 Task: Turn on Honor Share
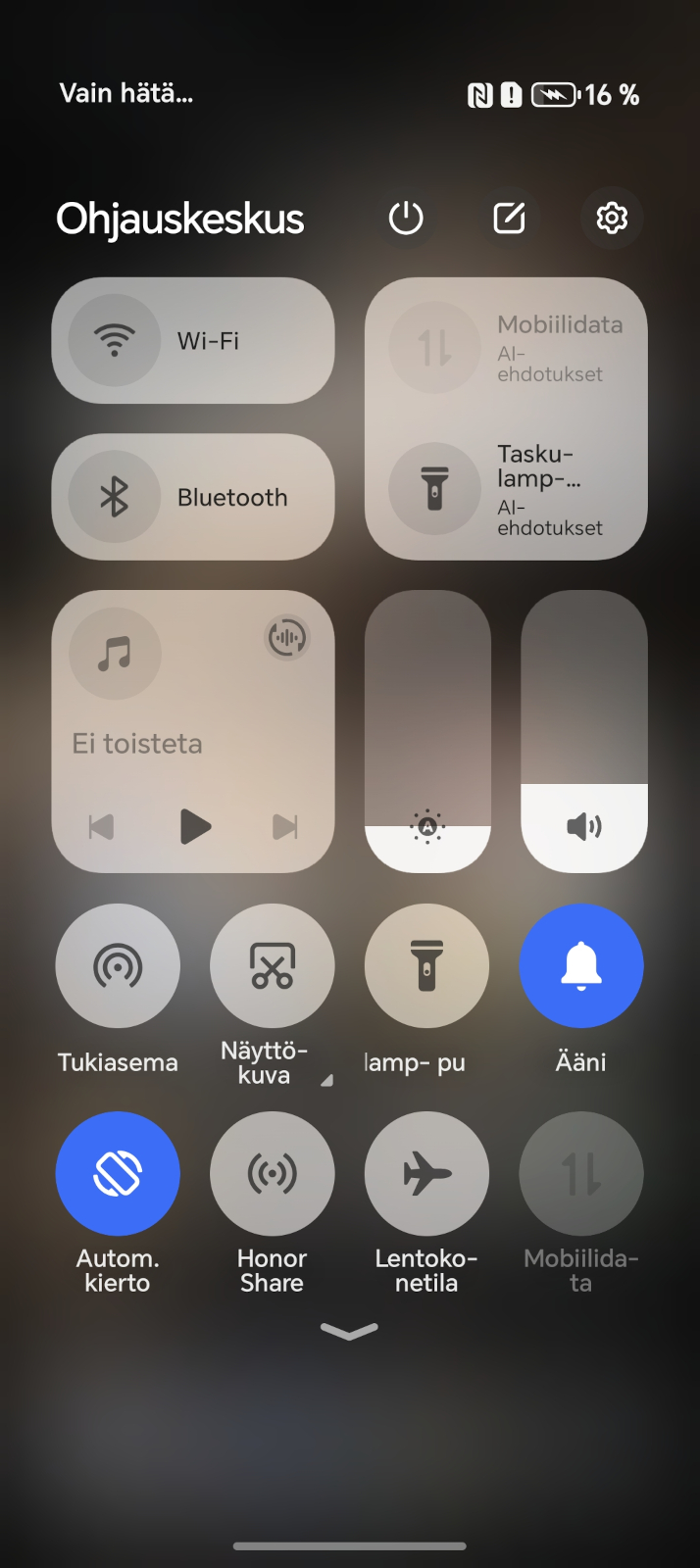pos(273,1173)
